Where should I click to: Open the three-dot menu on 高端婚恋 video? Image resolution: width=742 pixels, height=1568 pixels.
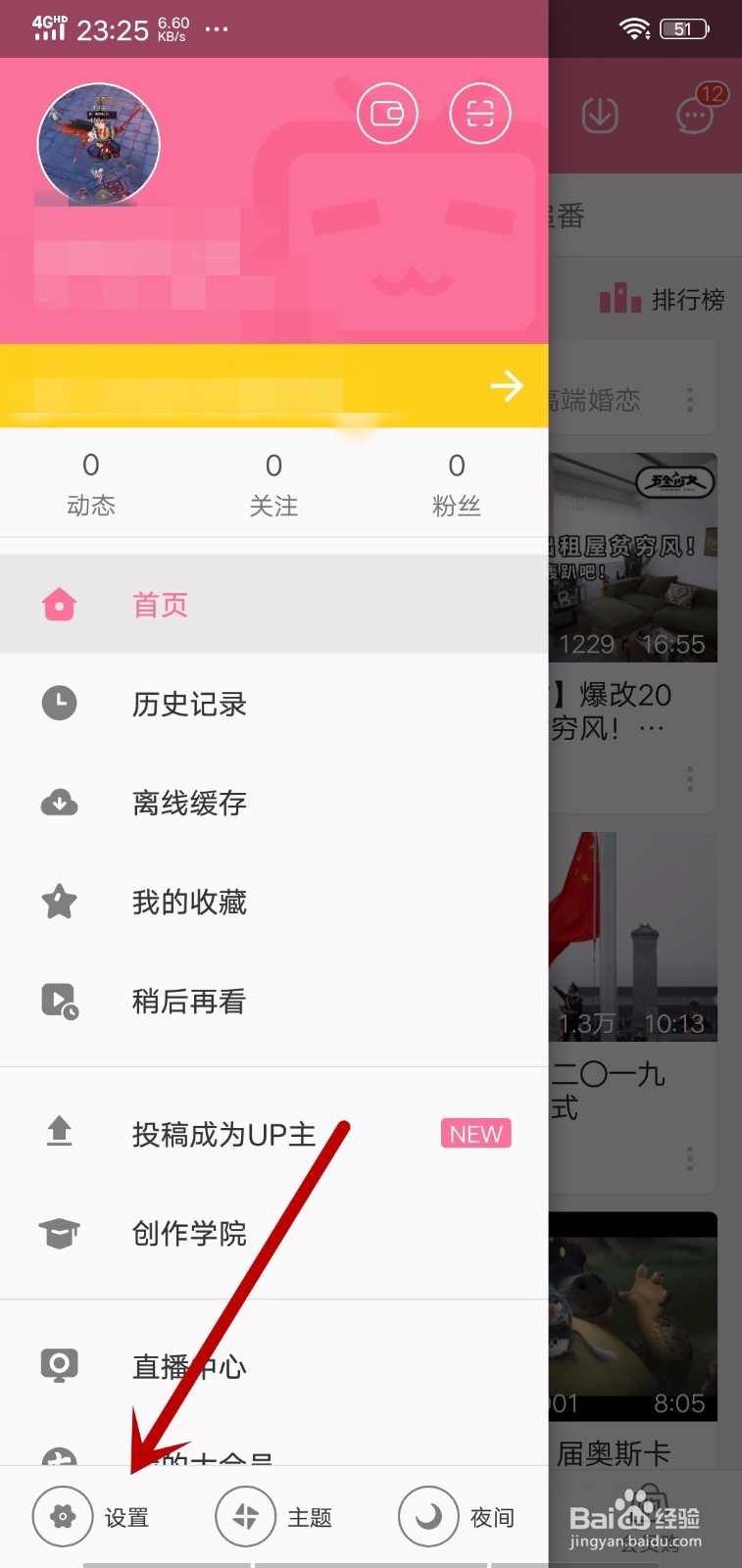[x=689, y=400]
